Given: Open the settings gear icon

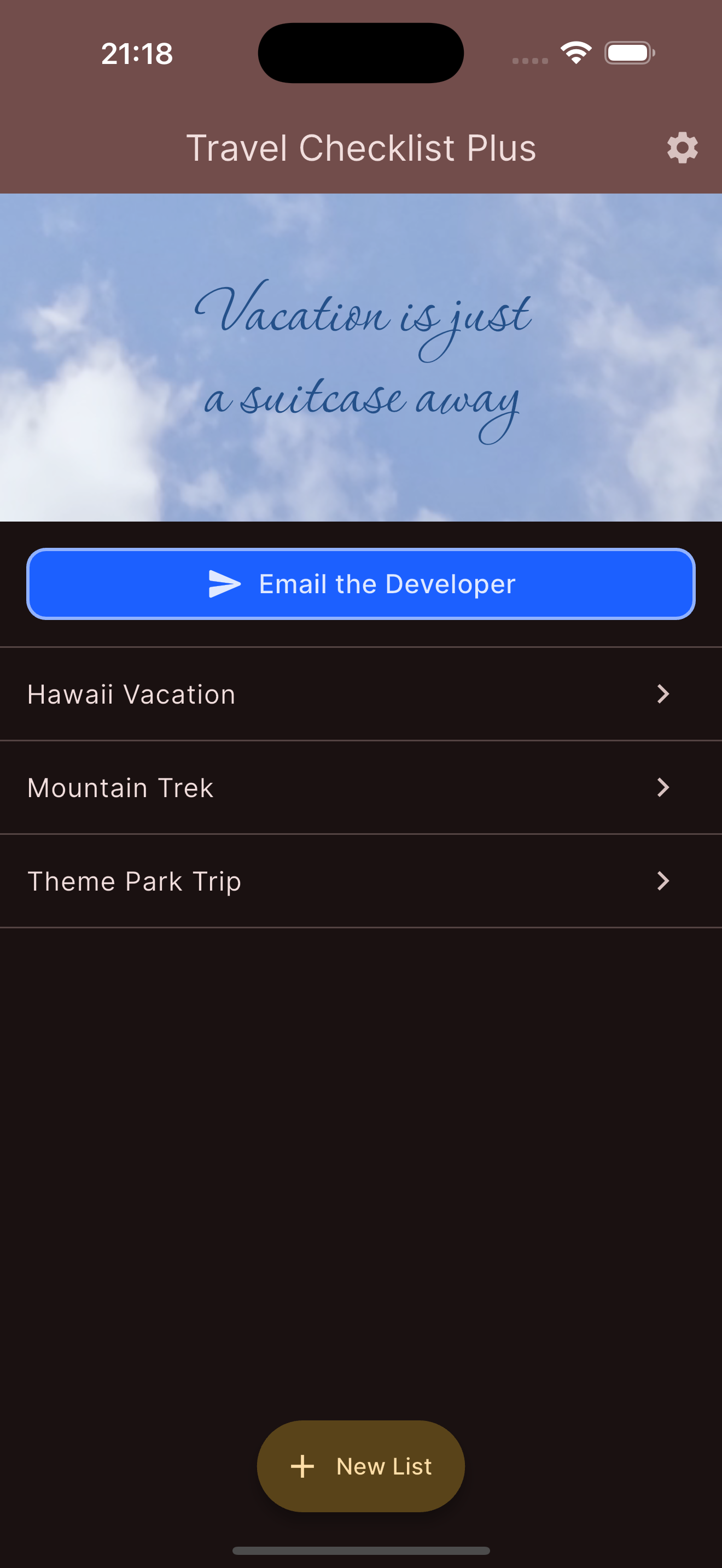Looking at the screenshot, I should click(682, 147).
